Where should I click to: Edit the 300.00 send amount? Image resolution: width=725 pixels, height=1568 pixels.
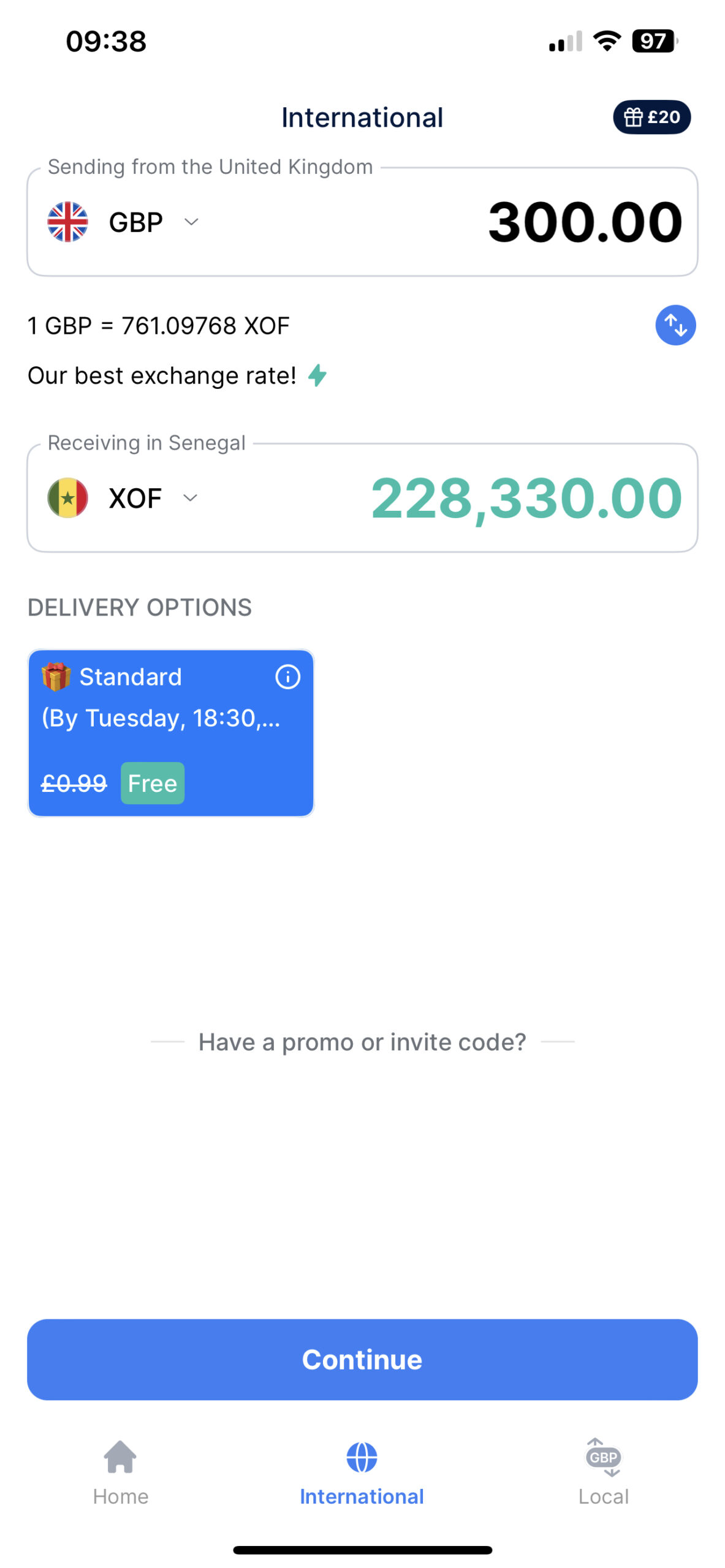pos(584,222)
